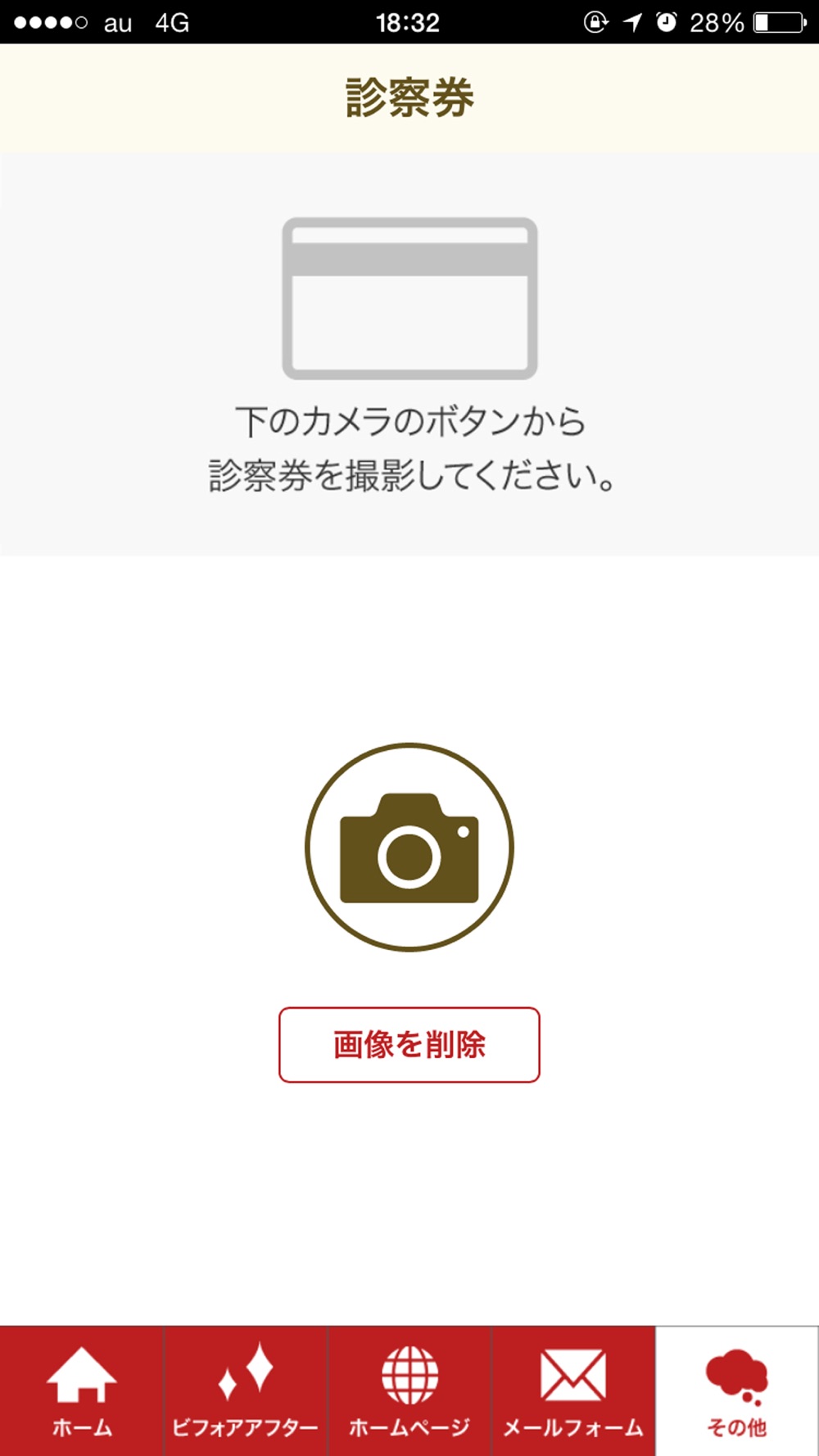Switch to the ホーム tab
Image resolution: width=819 pixels, height=1456 pixels.
(82, 1390)
